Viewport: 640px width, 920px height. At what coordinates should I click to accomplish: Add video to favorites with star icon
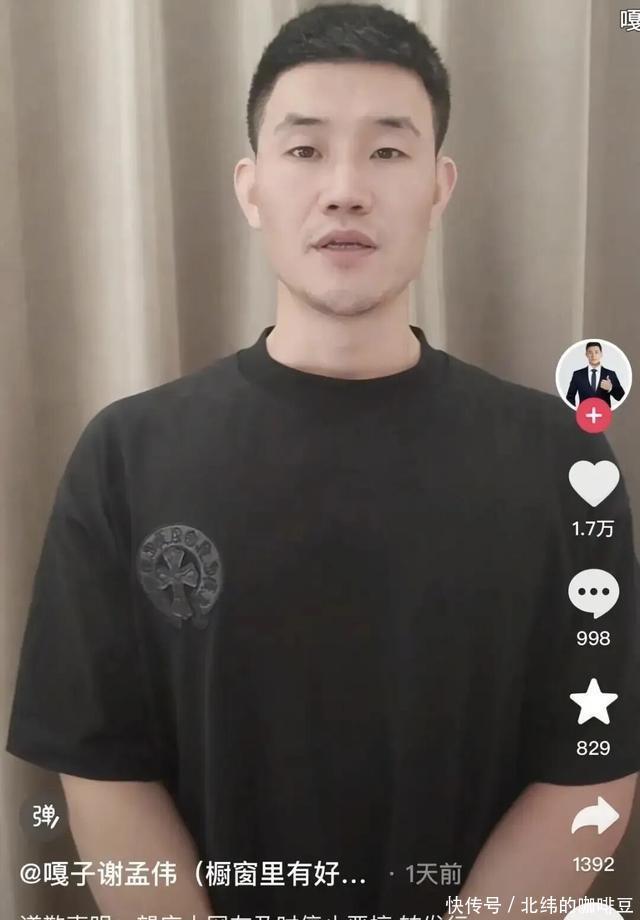[593, 702]
